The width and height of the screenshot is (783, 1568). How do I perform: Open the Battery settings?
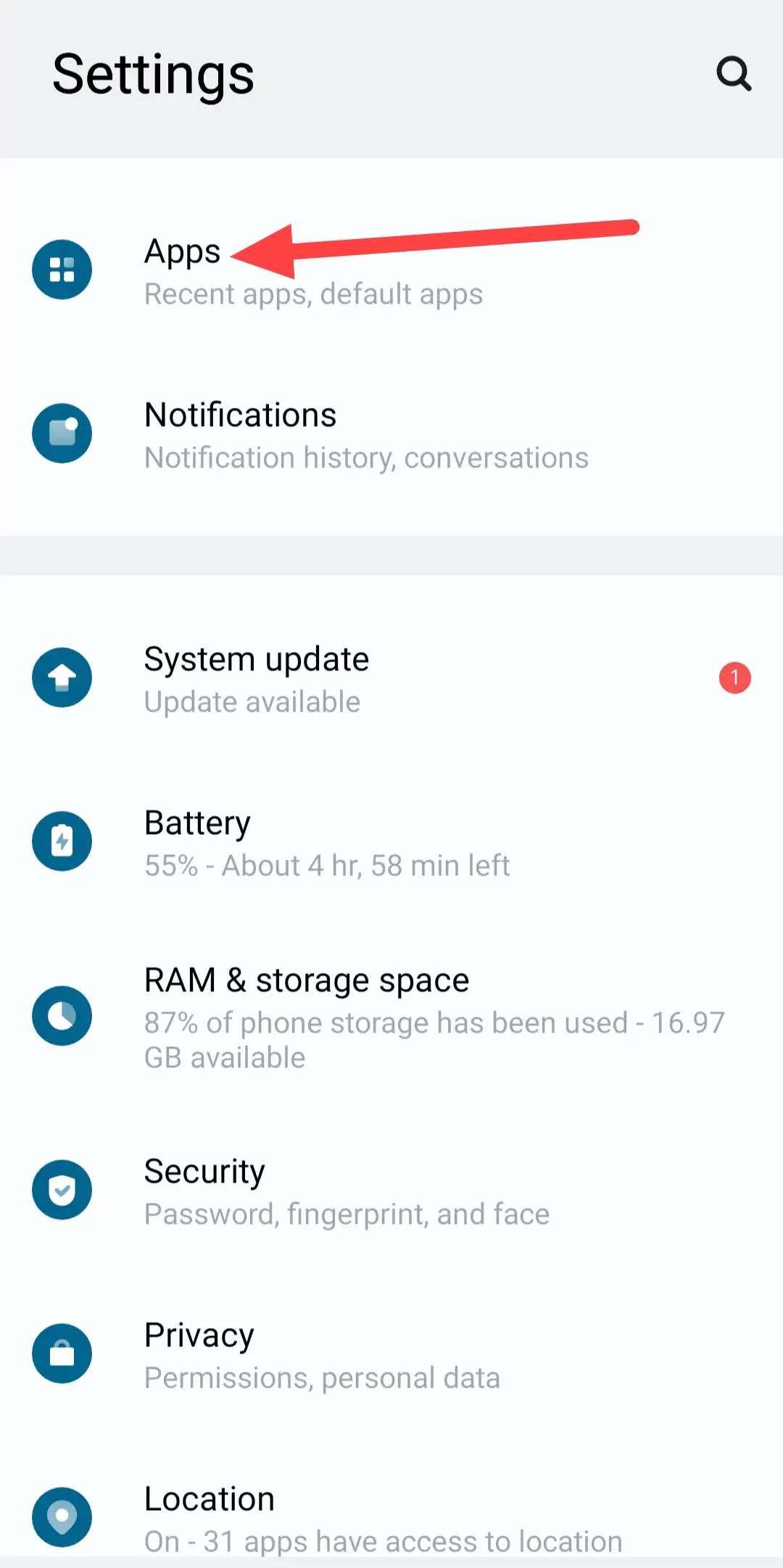[391, 842]
